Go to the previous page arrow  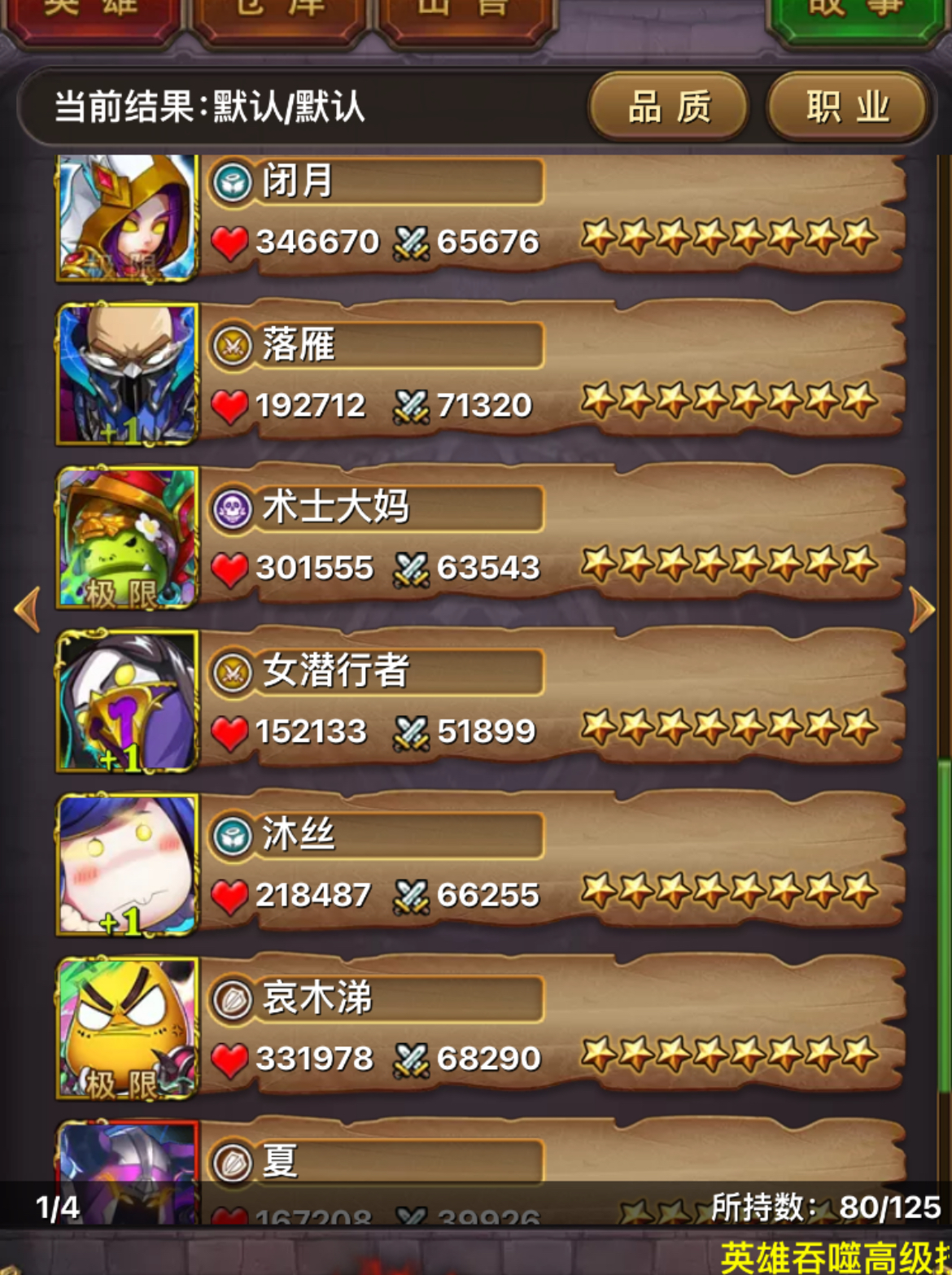coord(28,609)
